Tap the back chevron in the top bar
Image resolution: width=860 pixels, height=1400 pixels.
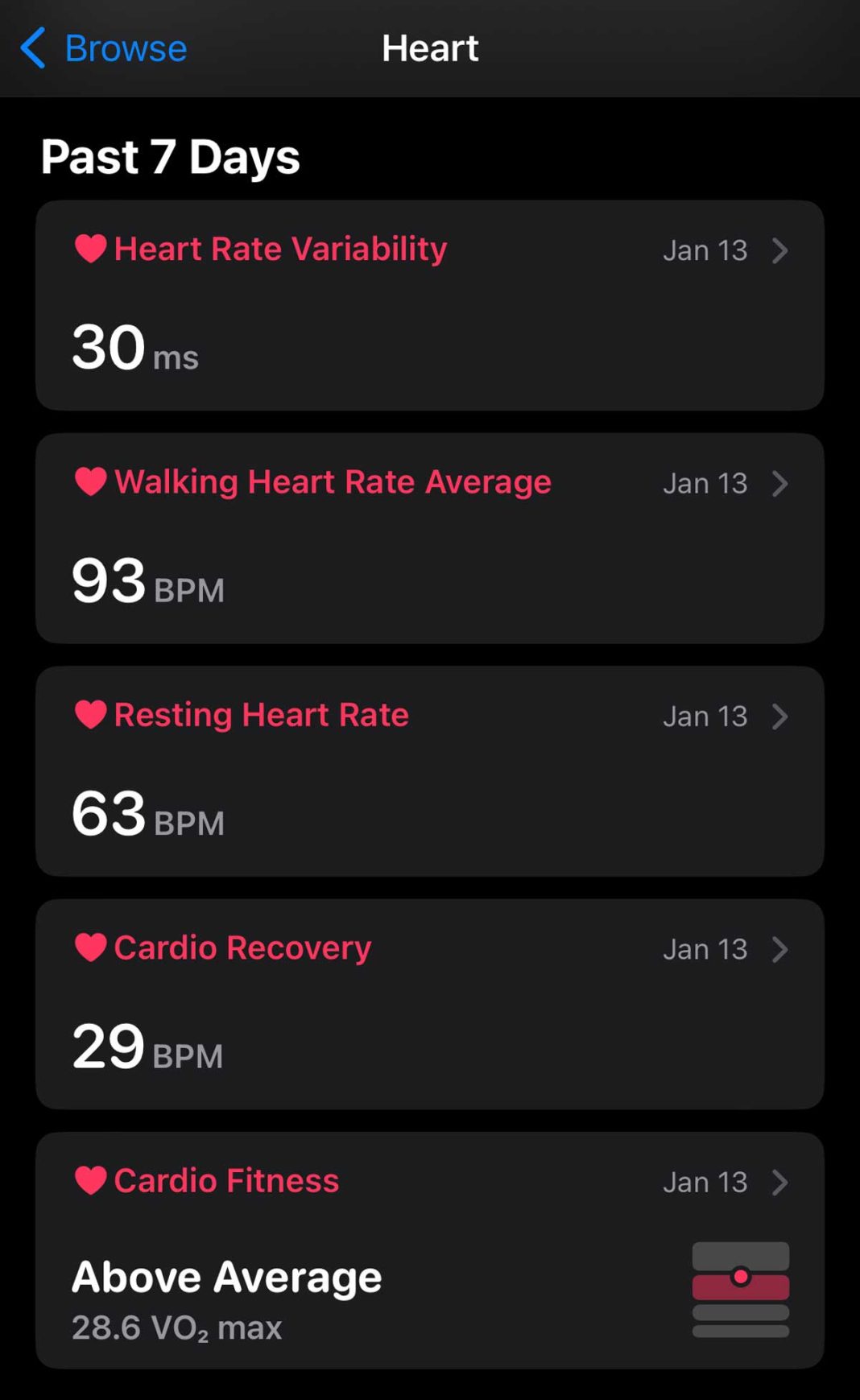[31, 47]
